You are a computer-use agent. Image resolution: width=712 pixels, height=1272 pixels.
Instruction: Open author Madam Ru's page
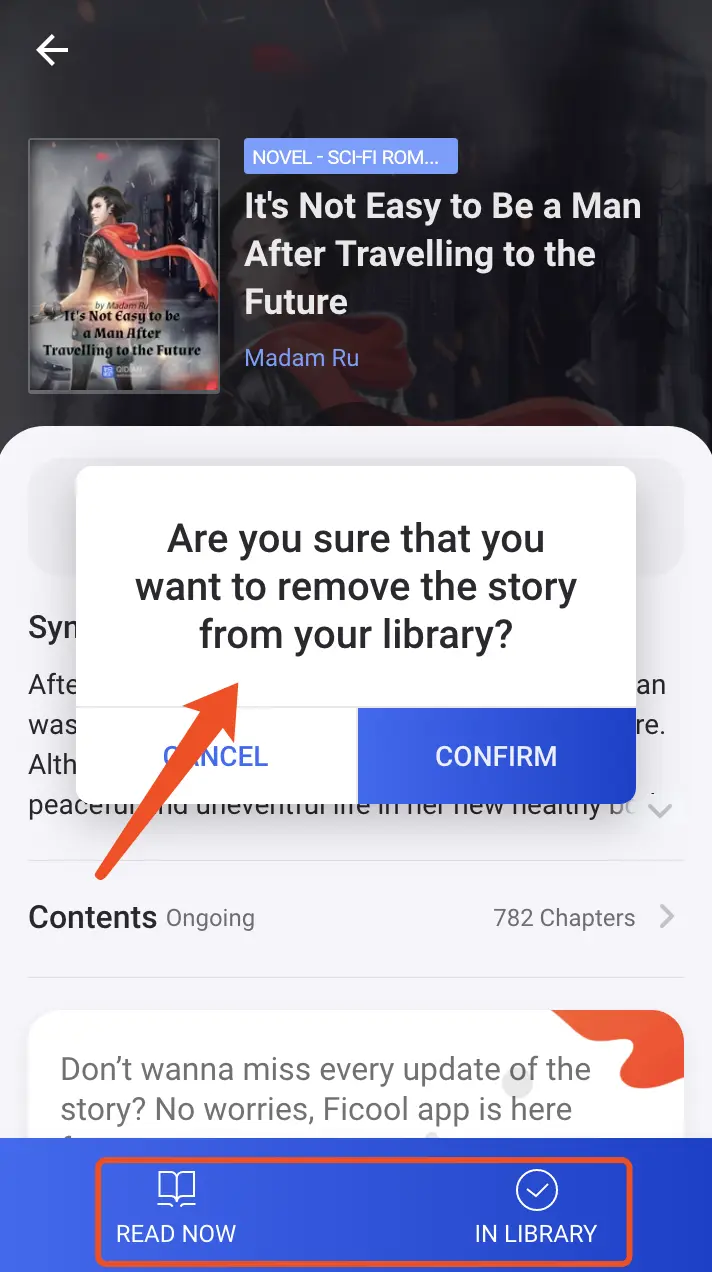tap(302, 357)
